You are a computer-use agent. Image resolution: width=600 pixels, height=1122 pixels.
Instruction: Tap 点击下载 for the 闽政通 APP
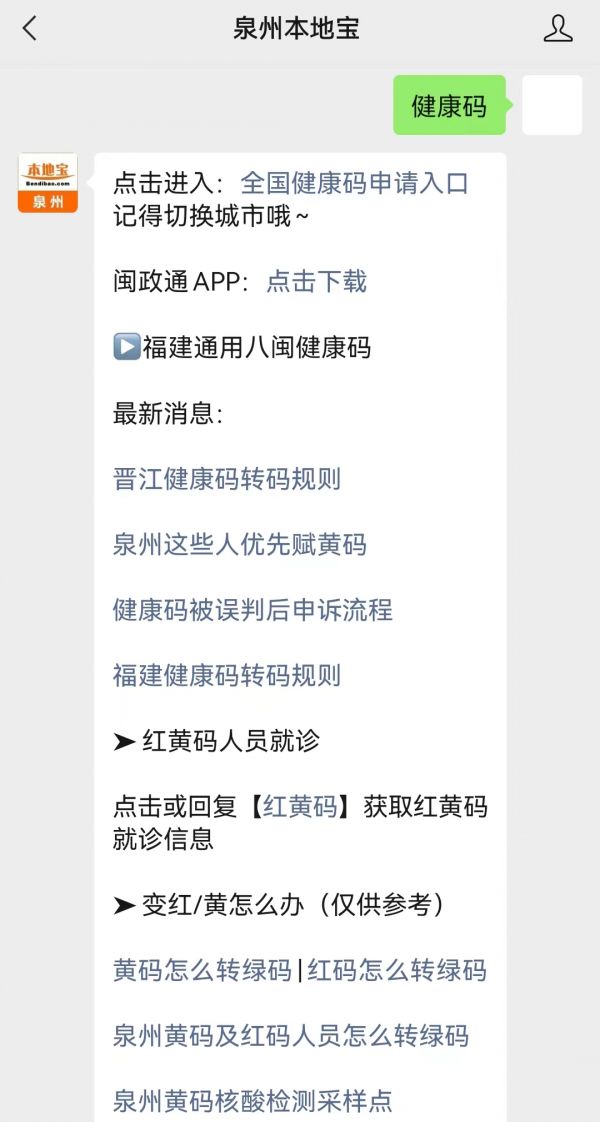coord(316,281)
